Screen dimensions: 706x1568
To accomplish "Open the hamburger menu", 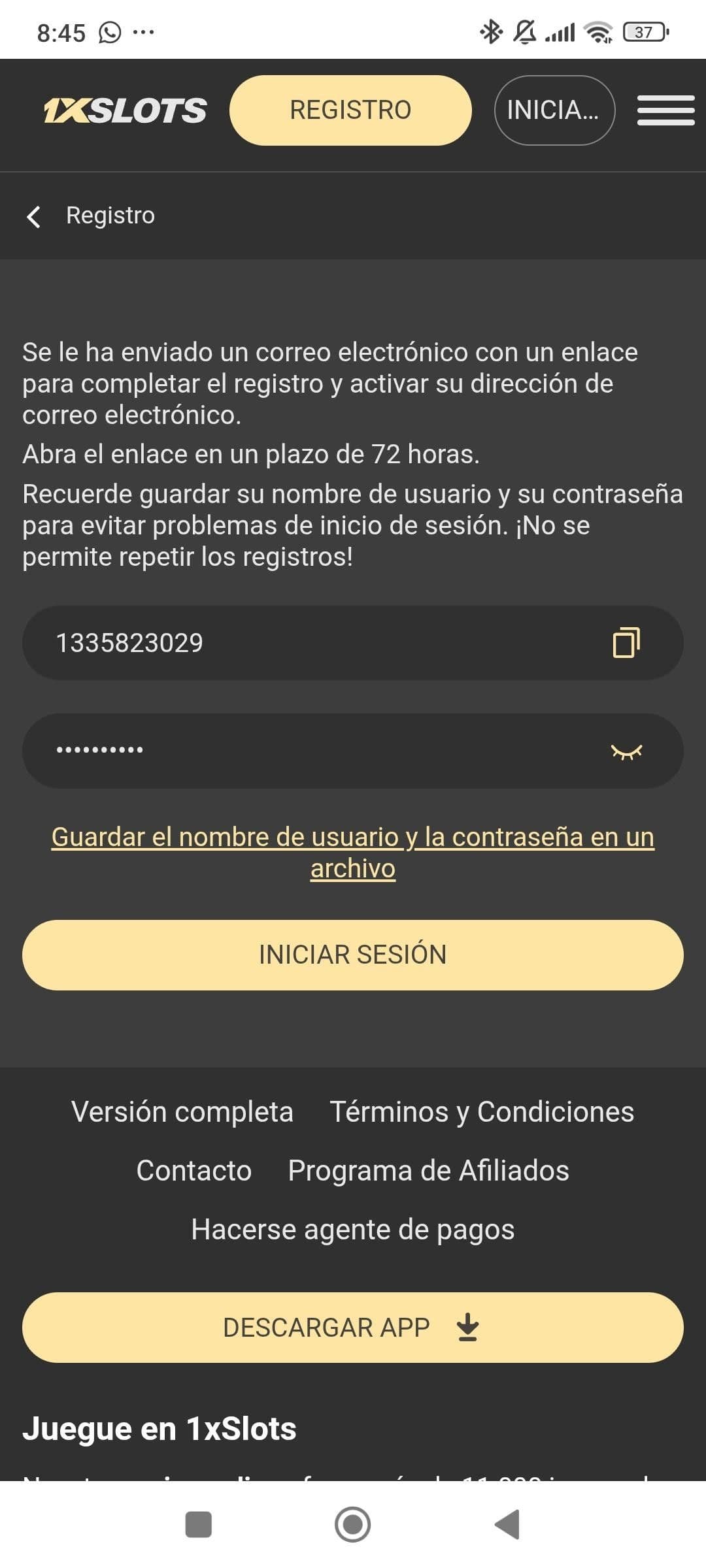I will coord(665,111).
